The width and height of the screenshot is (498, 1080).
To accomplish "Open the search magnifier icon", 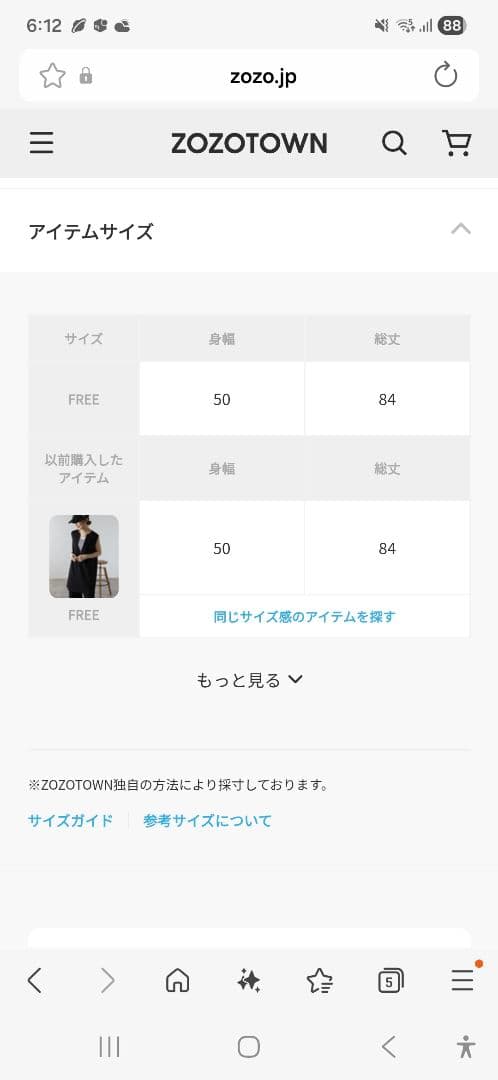I will tap(394, 143).
